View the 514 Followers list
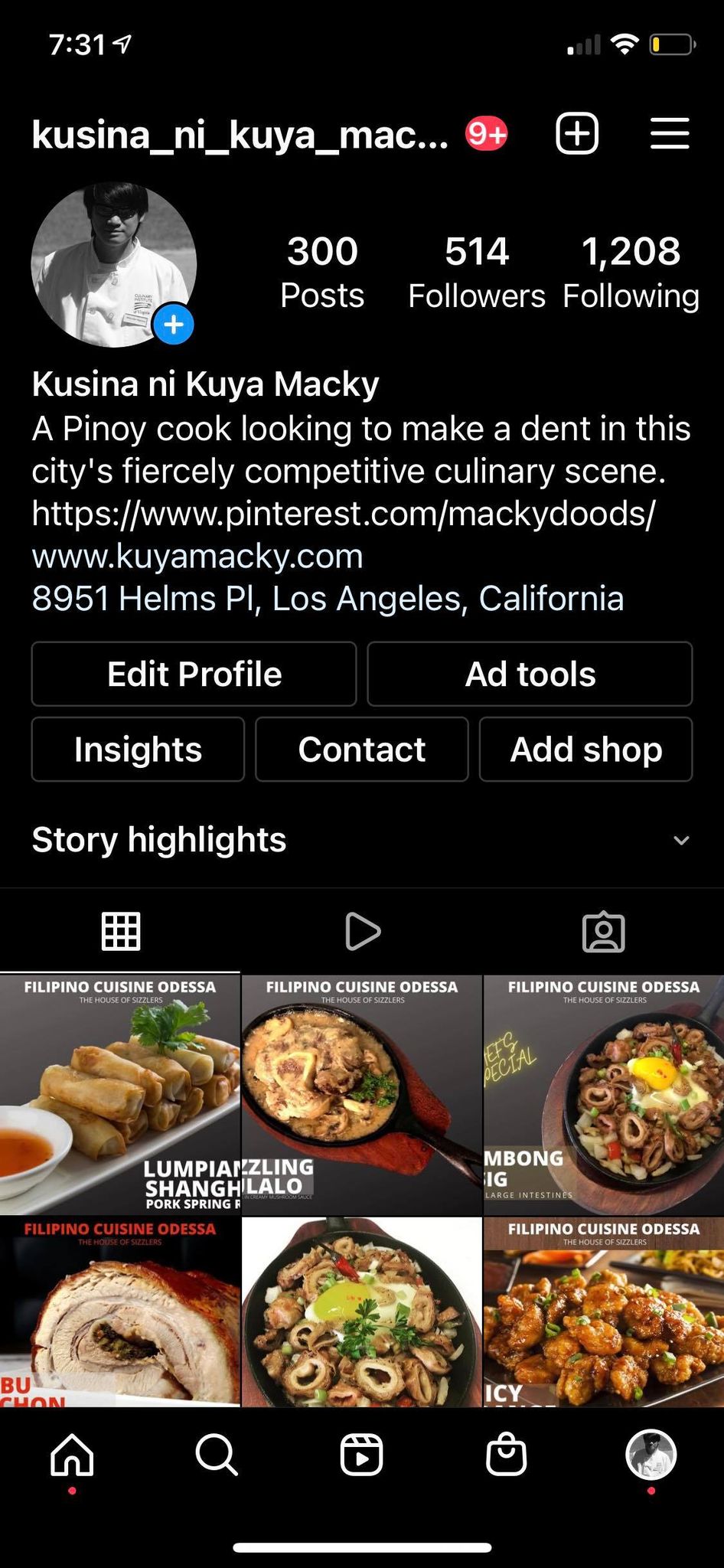The image size is (724, 1568). tap(476, 273)
